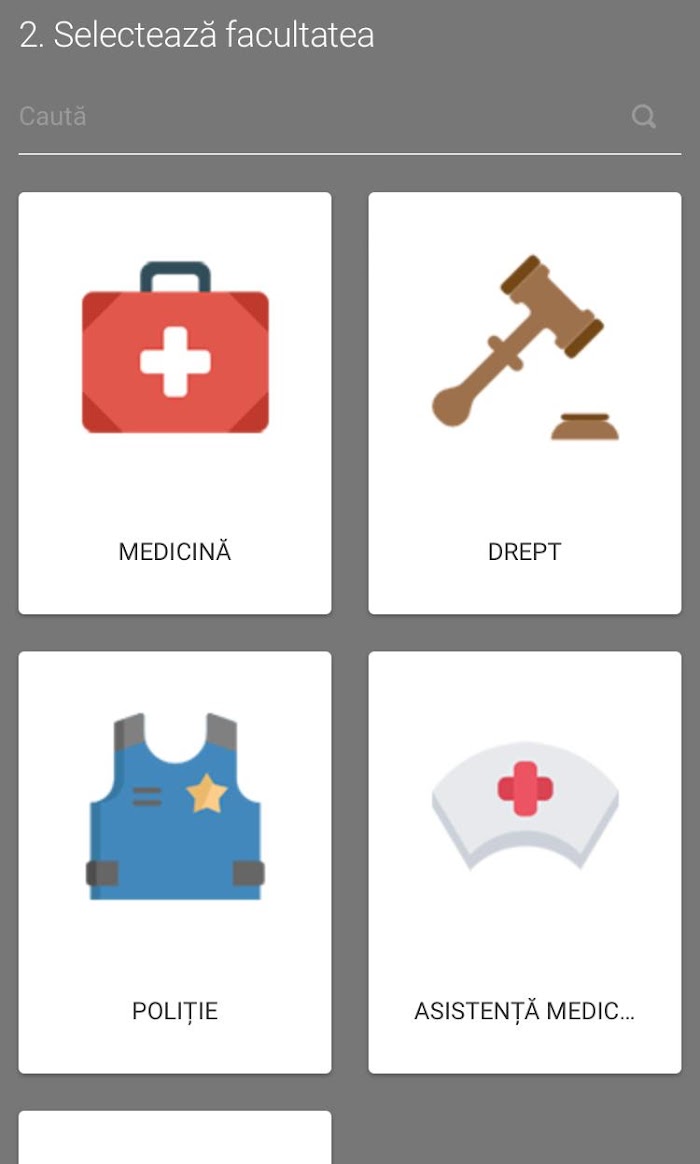Image resolution: width=700 pixels, height=1164 pixels.
Task: Choose the Drept faculty card
Action: tap(525, 403)
